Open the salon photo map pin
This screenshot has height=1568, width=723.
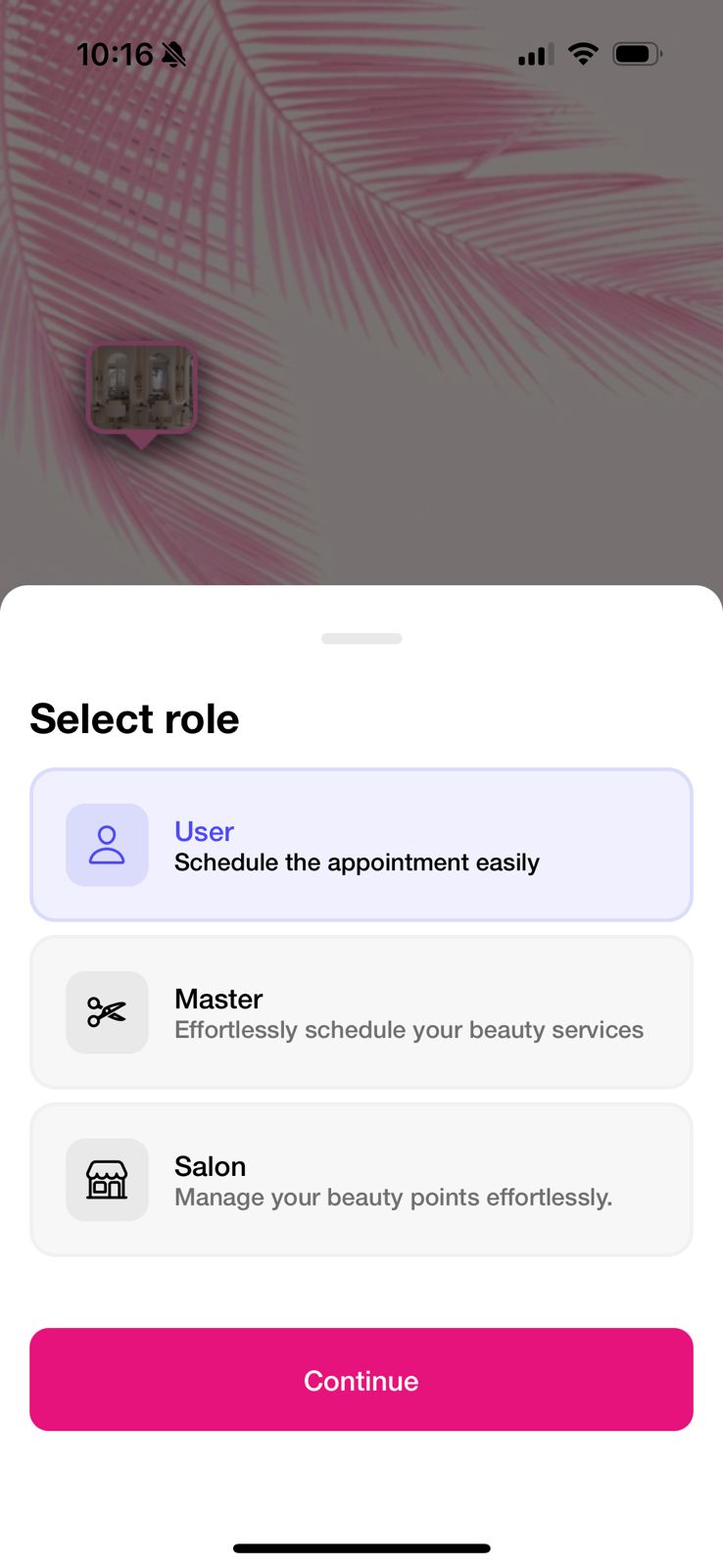(142, 389)
